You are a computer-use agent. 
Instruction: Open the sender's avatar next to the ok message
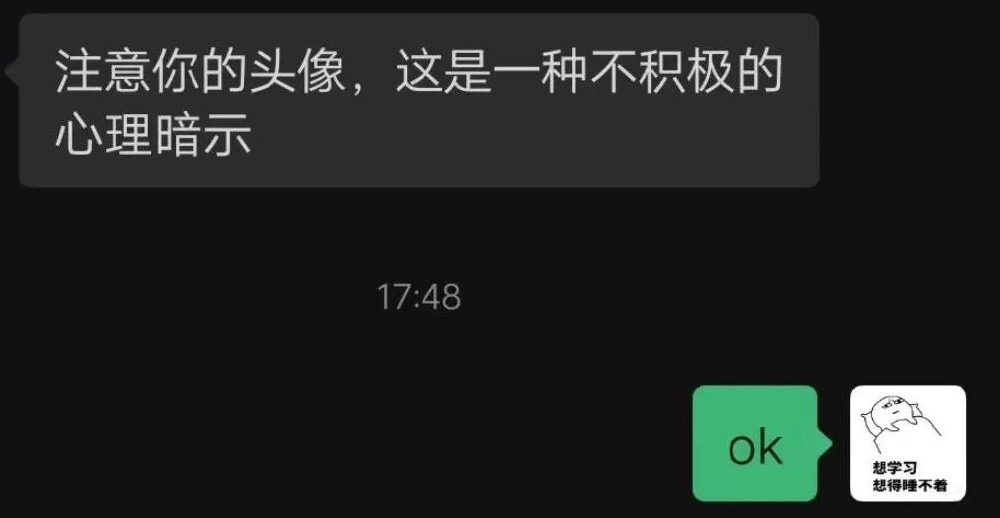[907, 443]
